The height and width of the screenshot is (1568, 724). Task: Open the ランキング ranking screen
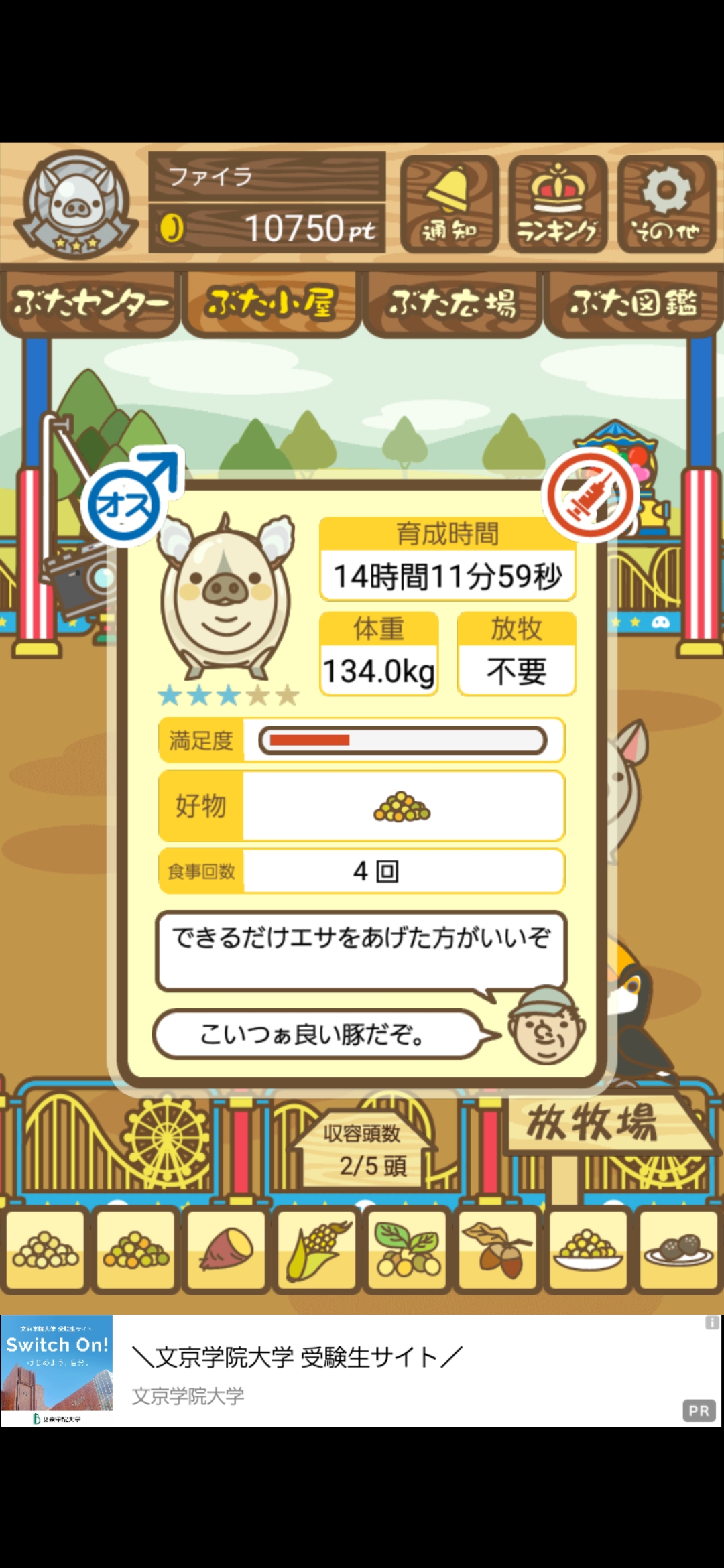pos(558,204)
